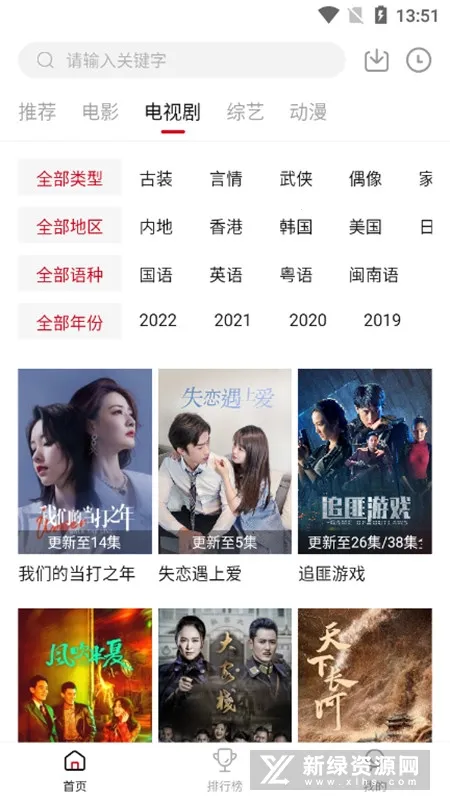The width and height of the screenshot is (450, 800).
Task: Select the 古装 genre filter
Action: pyautogui.click(x=156, y=179)
